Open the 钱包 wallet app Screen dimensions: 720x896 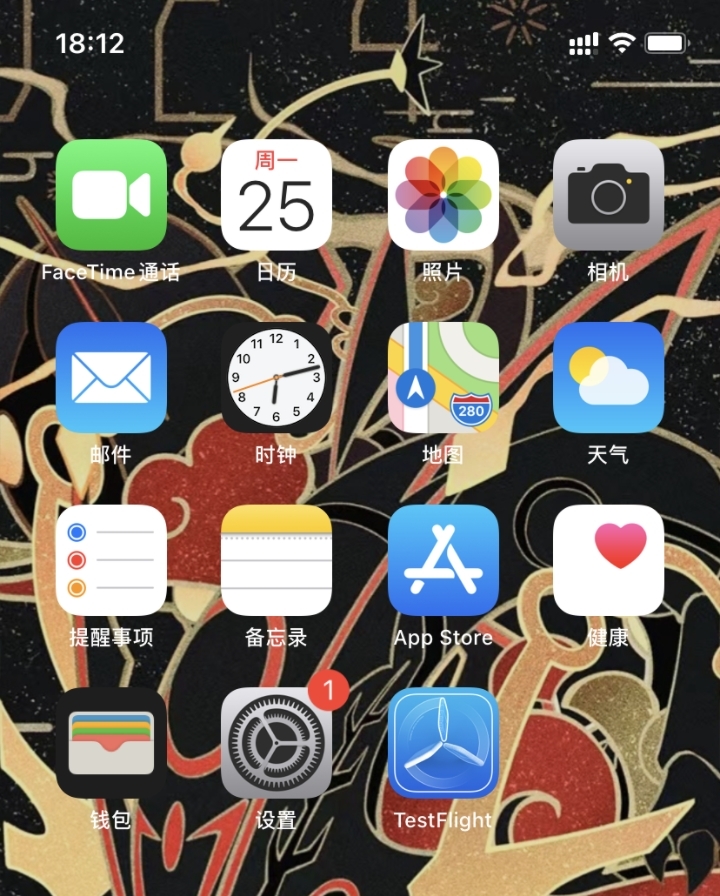tap(111, 743)
